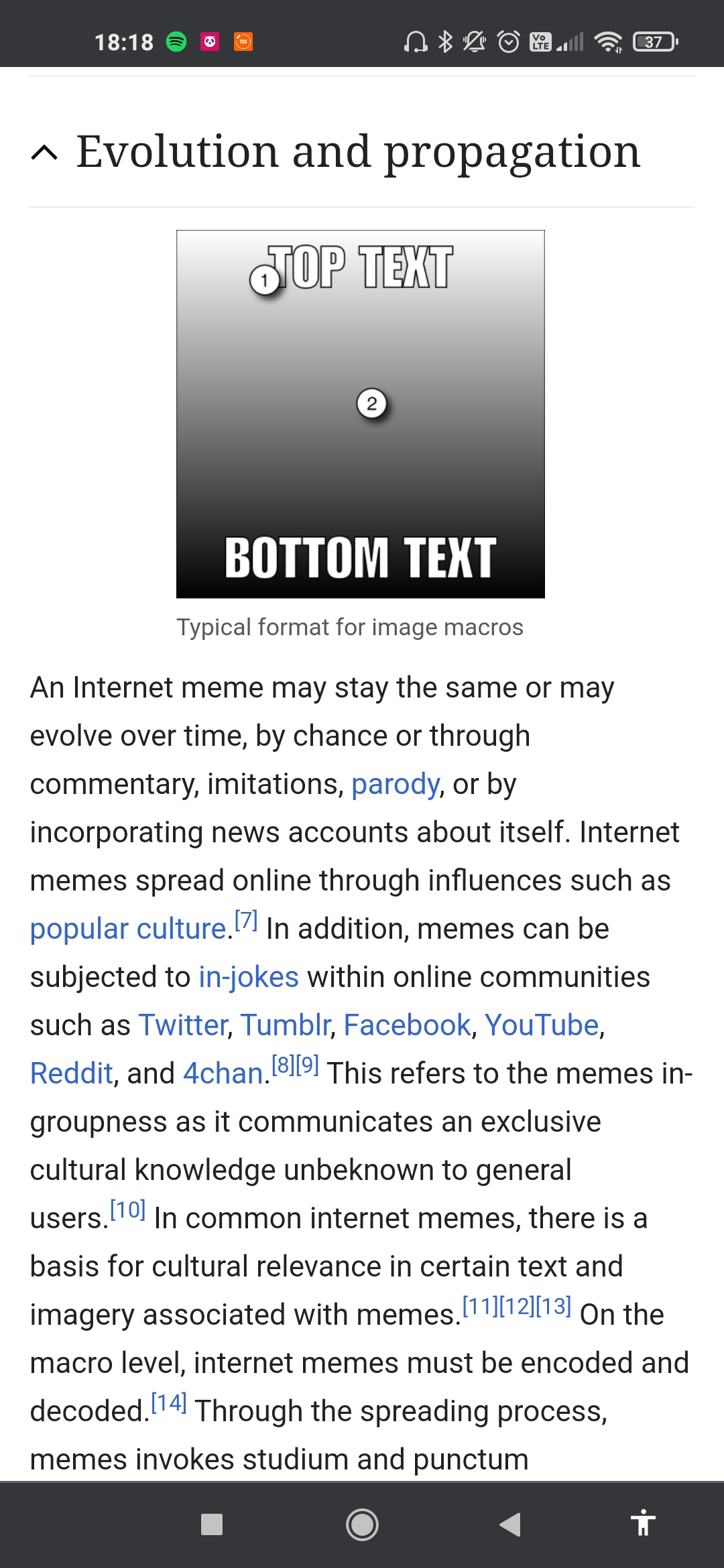Follow the popular culture link

pyautogui.click(x=128, y=929)
